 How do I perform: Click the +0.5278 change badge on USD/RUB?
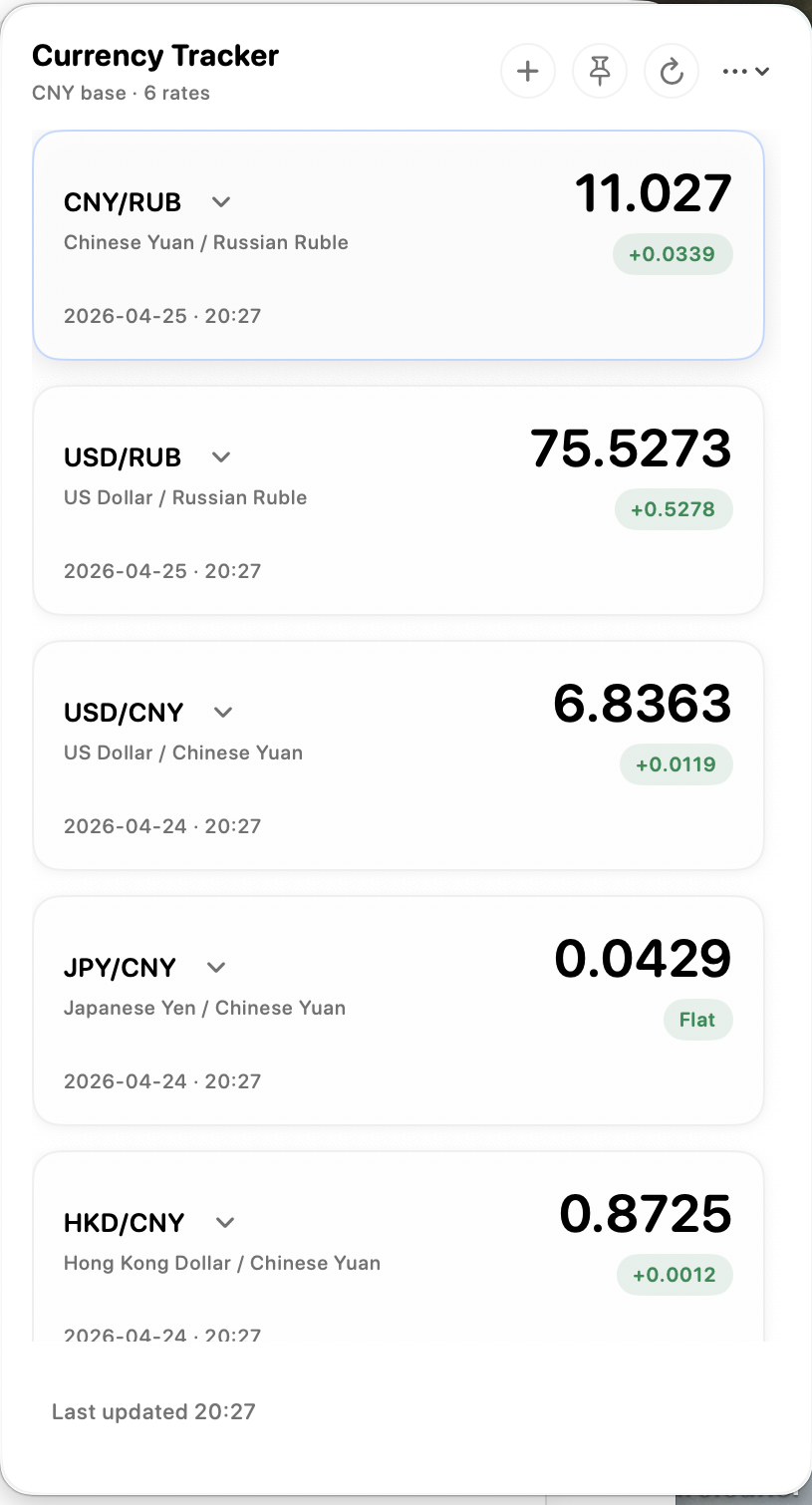point(674,509)
